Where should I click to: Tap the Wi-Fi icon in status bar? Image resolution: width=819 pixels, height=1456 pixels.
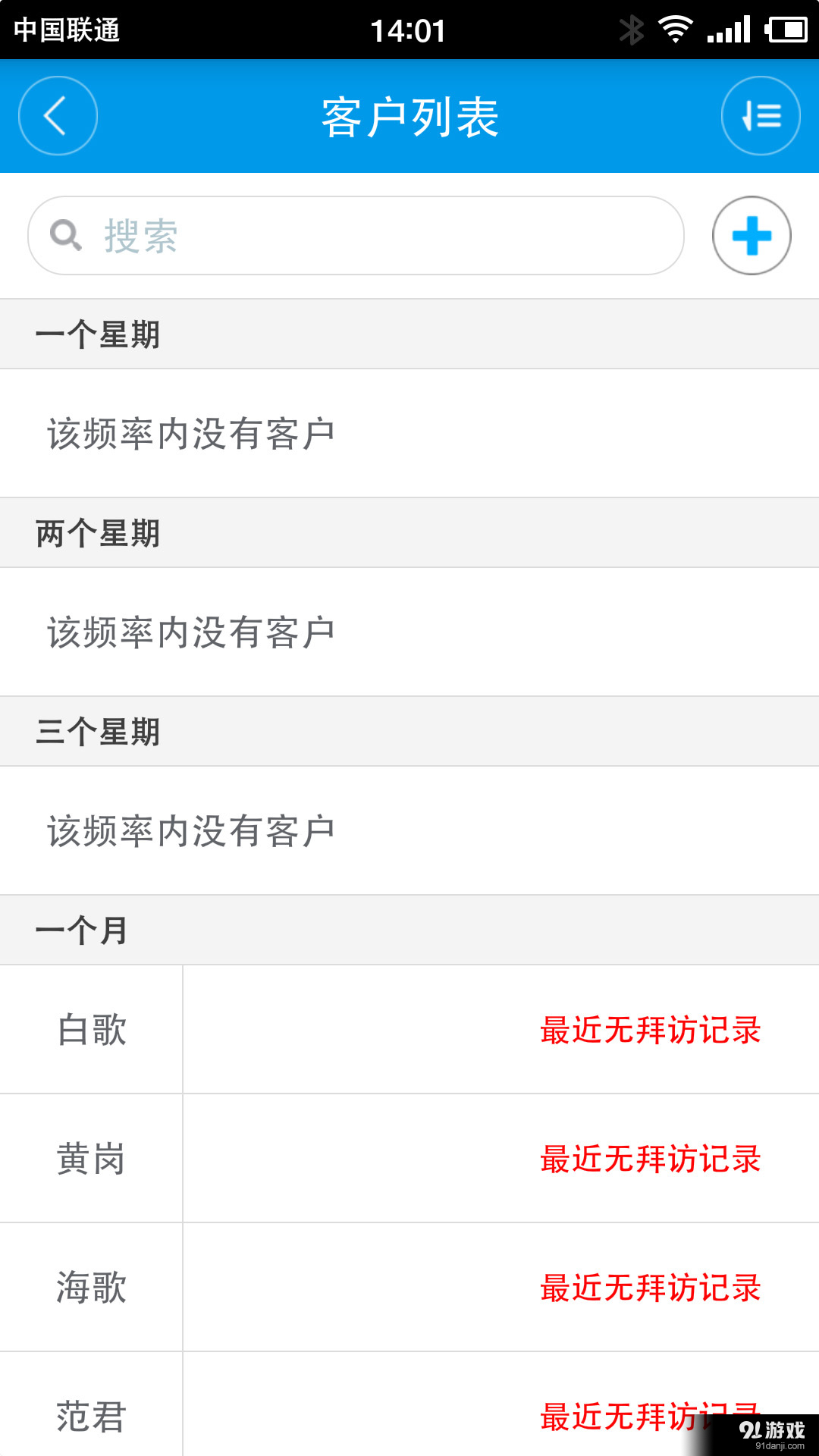pos(674,29)
